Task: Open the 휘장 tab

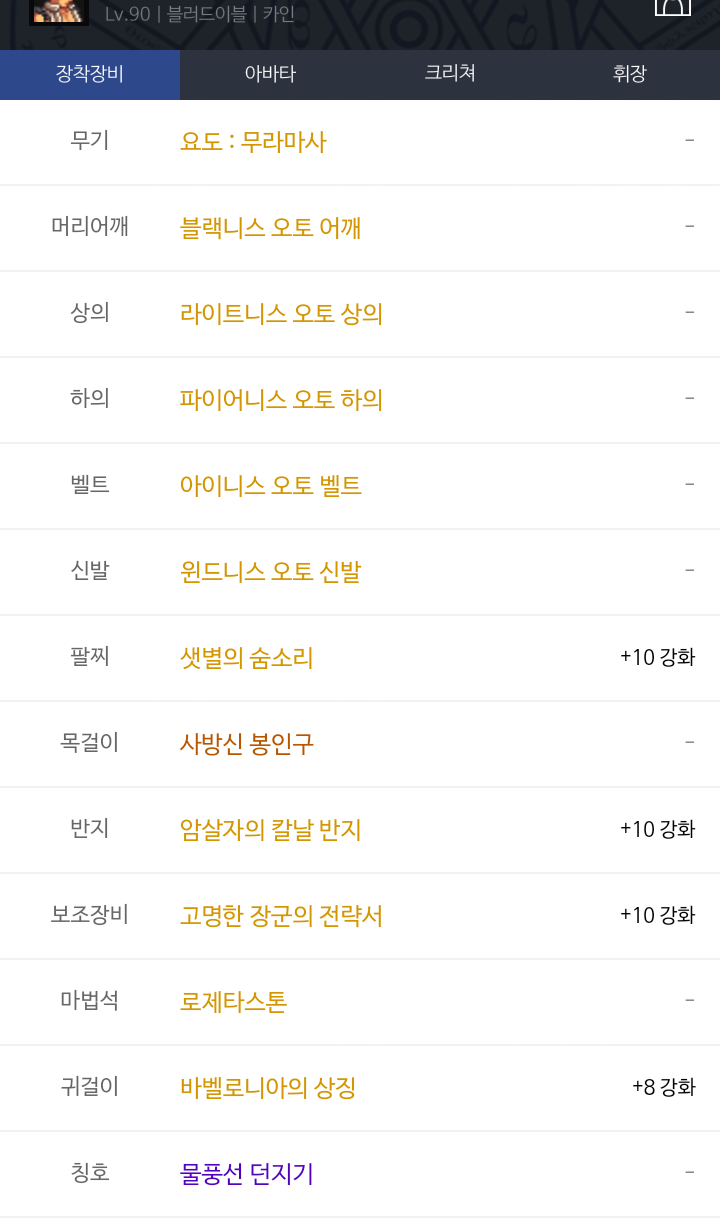Action: pos(630,74)
